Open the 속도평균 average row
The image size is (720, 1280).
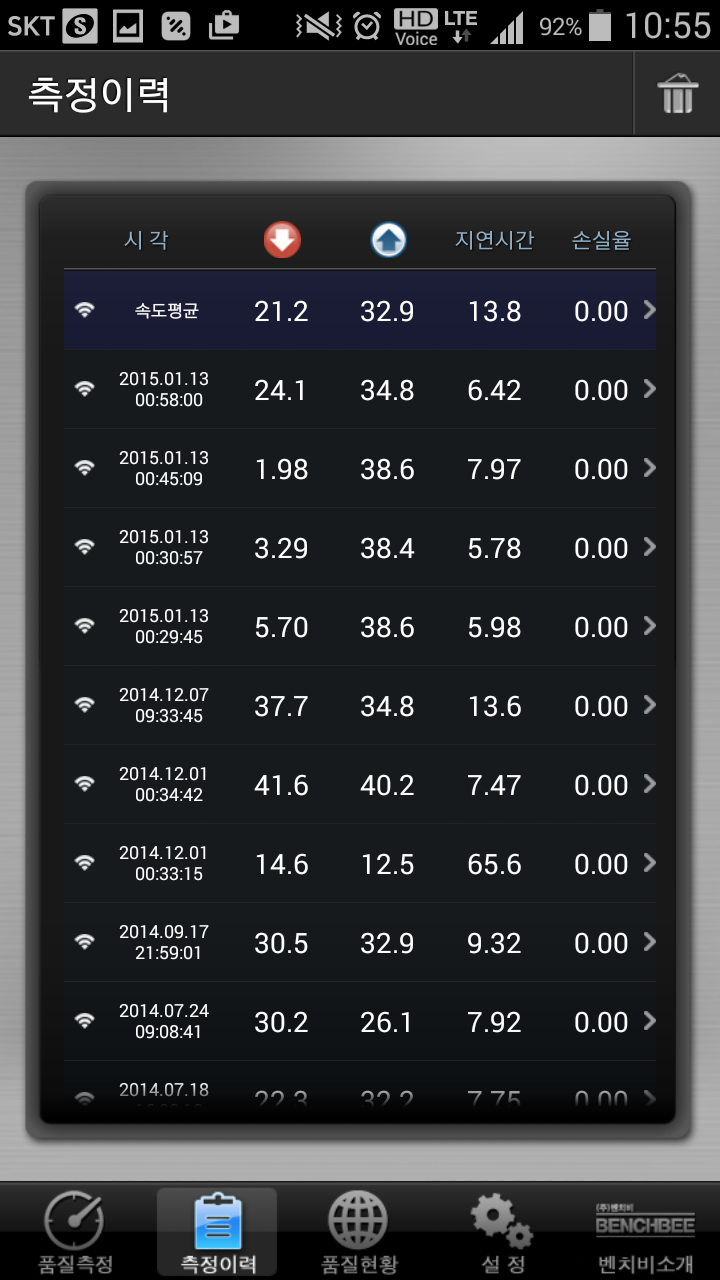point(360,311)
